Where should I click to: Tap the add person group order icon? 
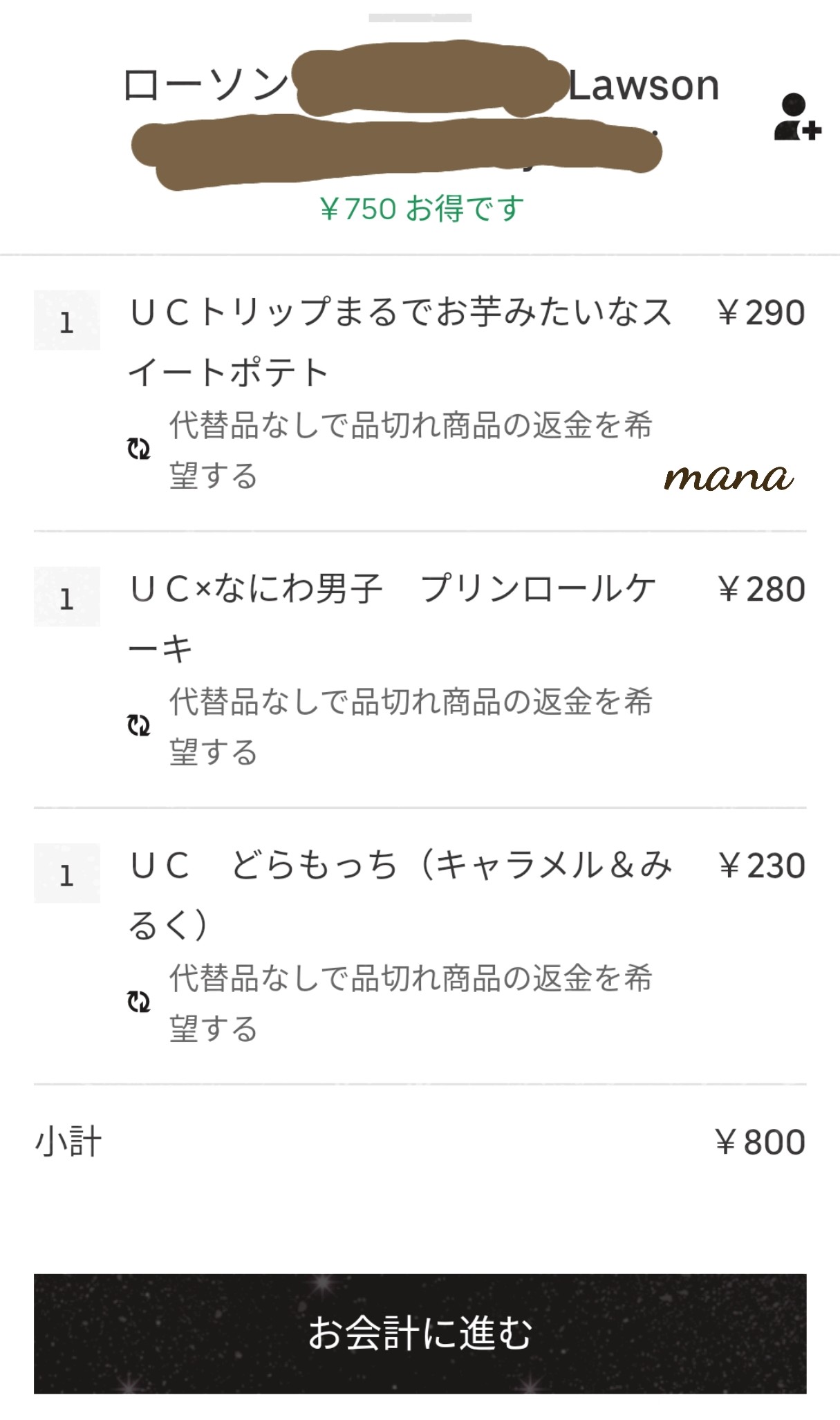797,118
